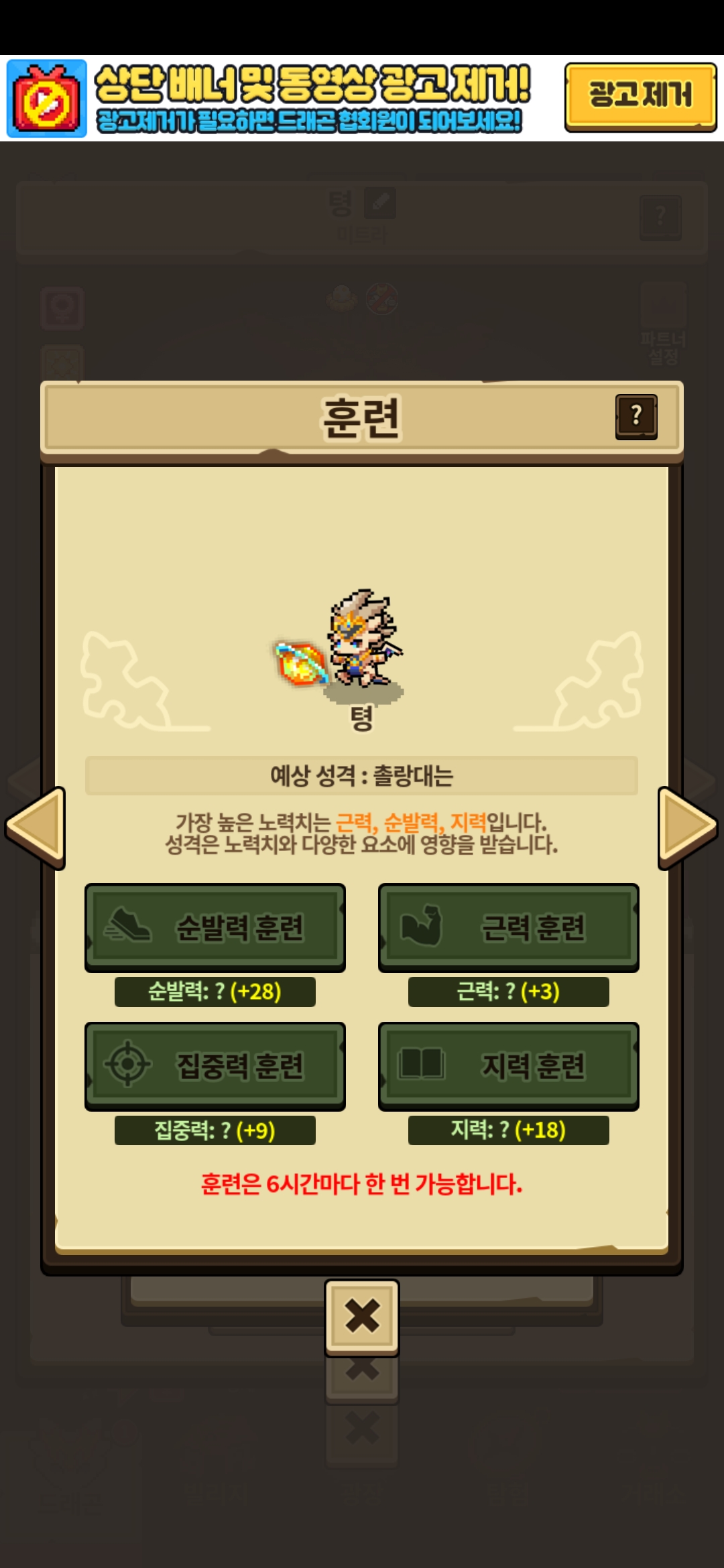Start 근력 훈련 (strength training)

[508, 927]
